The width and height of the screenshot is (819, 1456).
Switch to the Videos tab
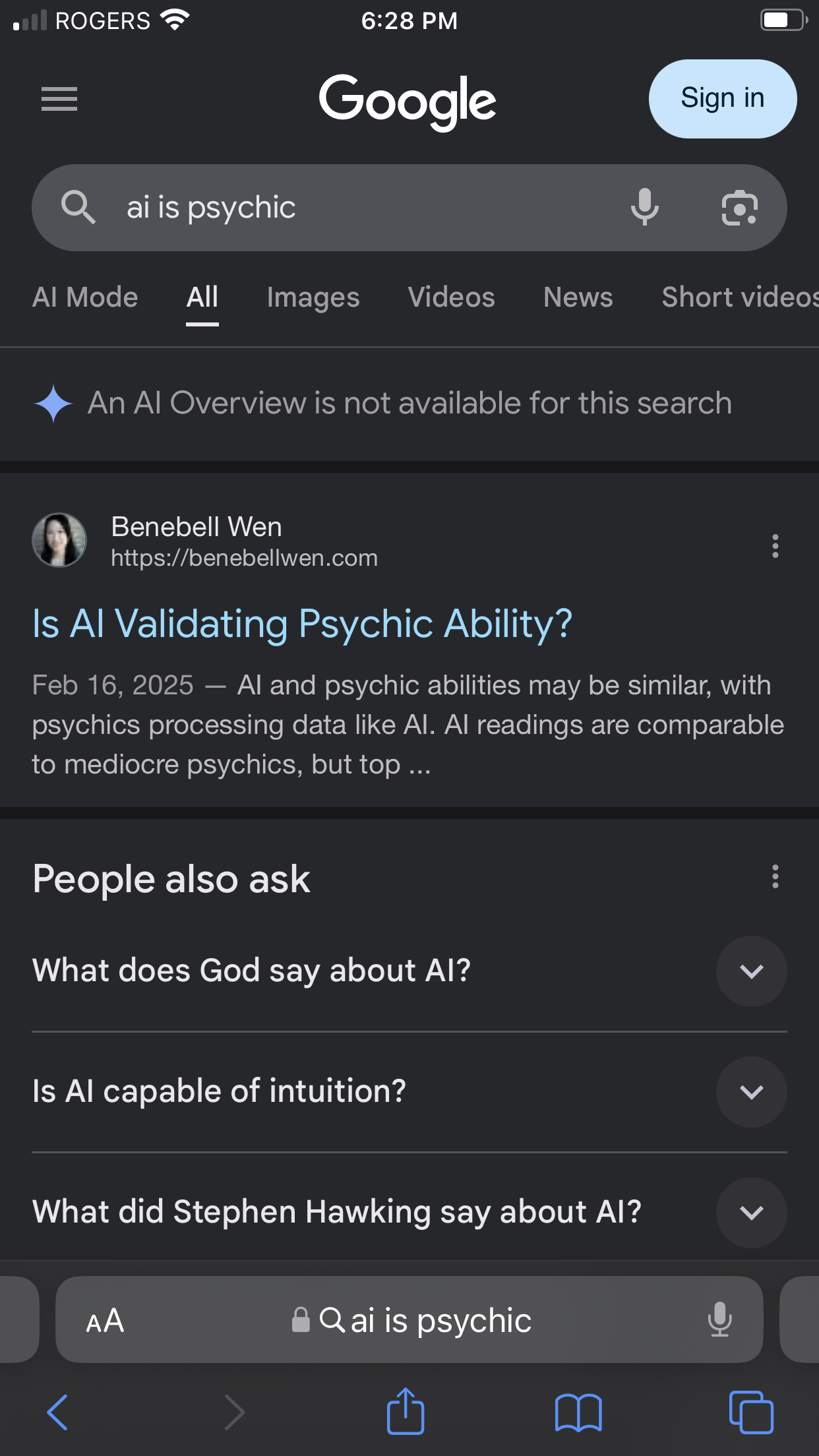pyautogui.click(x=451, y=297)
